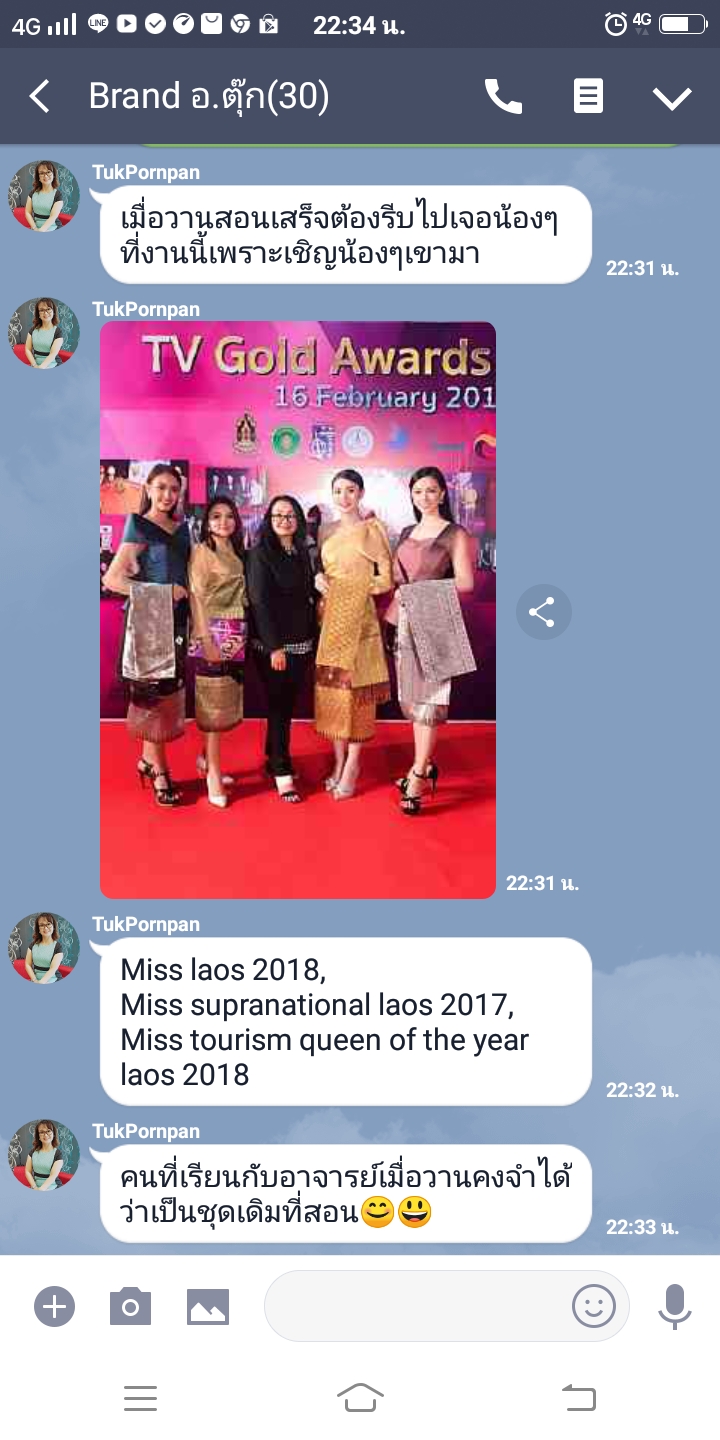Open the camera to take a photo
The height and width of the screenshot is (1440, 720).
coord(130,1306)
